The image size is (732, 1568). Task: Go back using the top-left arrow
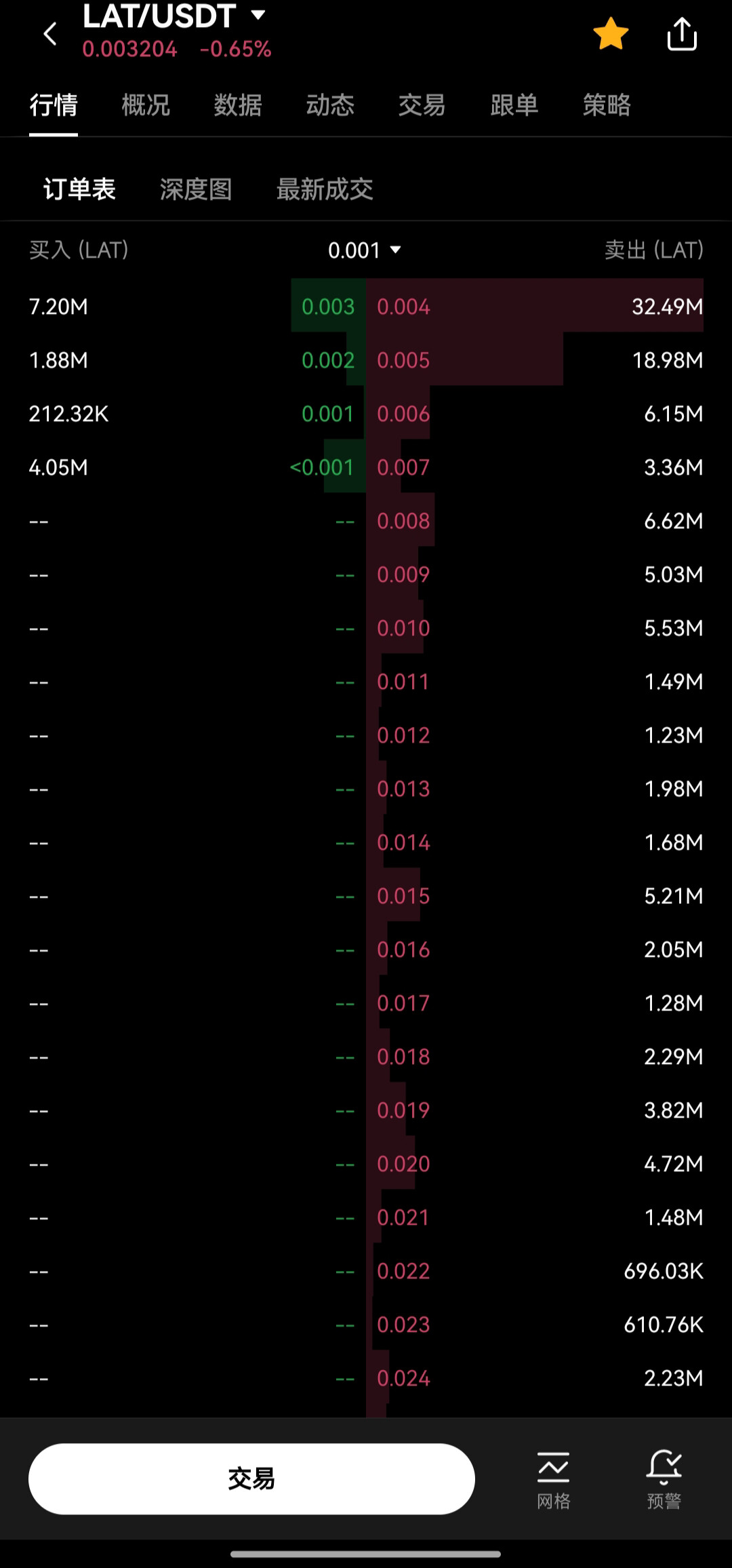click(50, 33)
